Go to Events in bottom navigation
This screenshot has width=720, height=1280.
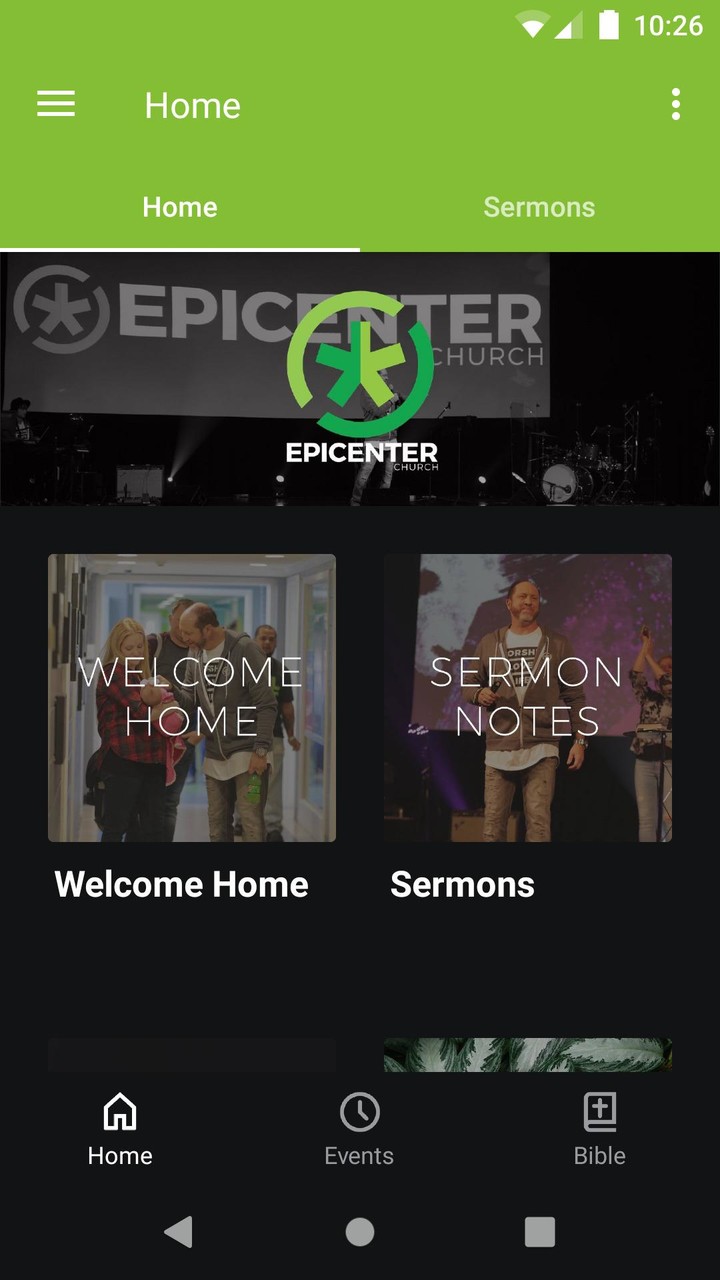(x=359, y=1130)
